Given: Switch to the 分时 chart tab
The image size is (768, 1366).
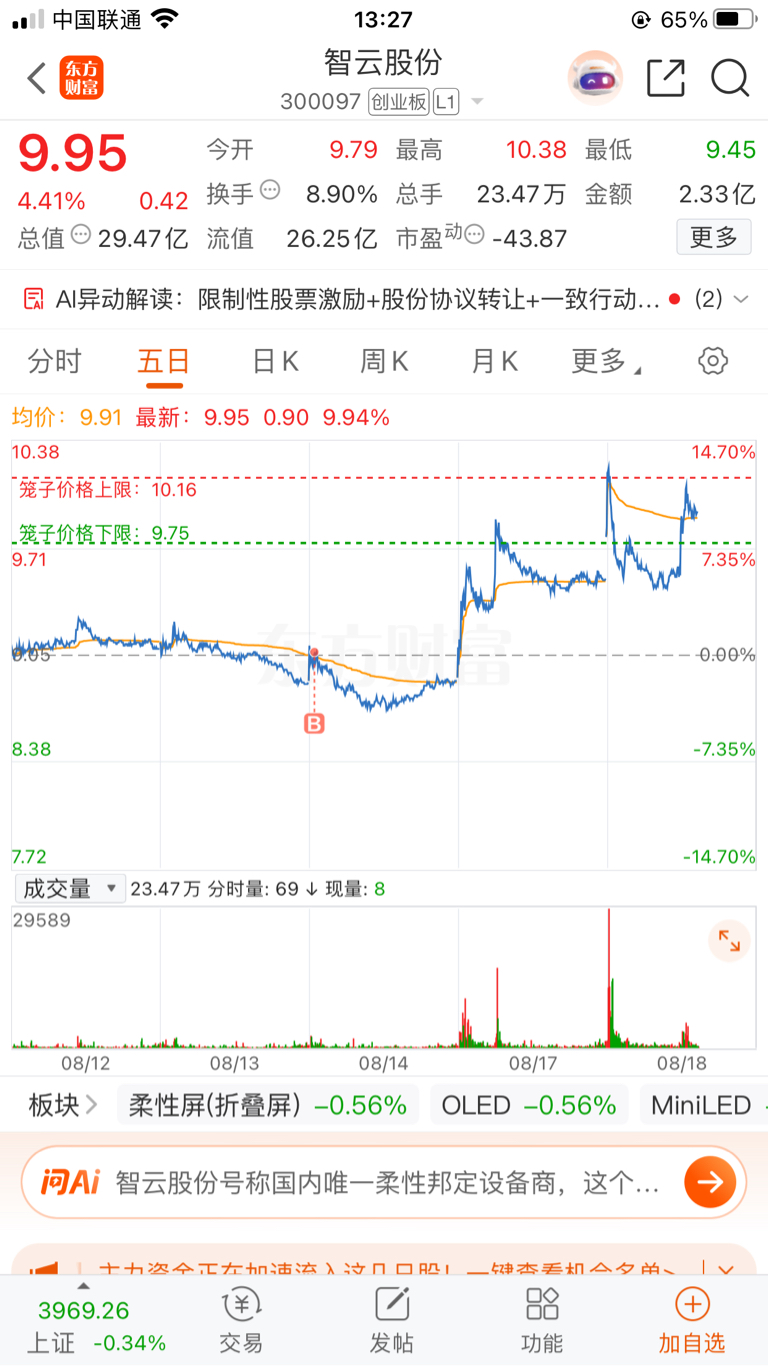Looking at the screenshot, I should click(x=55, y=361).
